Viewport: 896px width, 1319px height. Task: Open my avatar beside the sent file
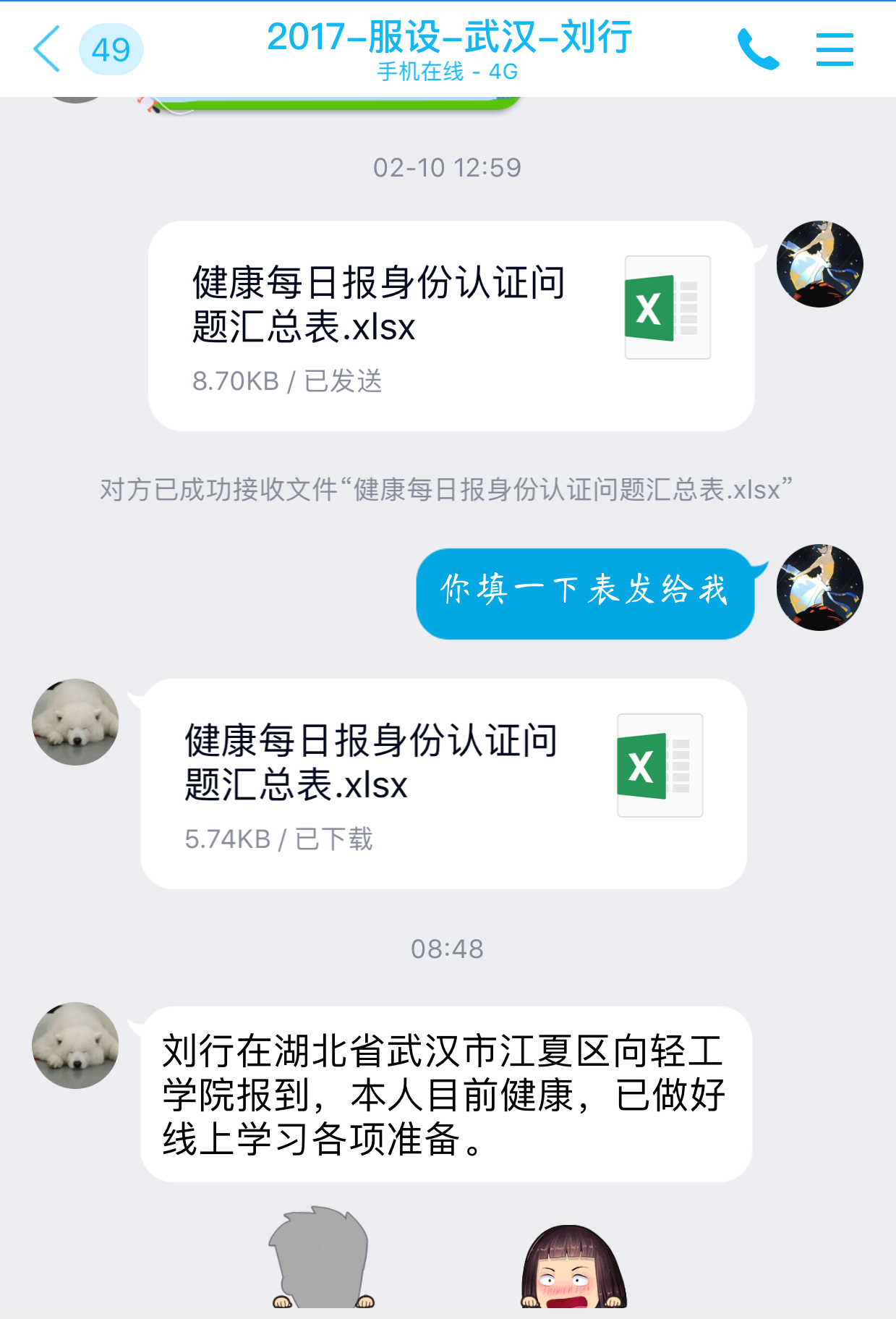819,264
